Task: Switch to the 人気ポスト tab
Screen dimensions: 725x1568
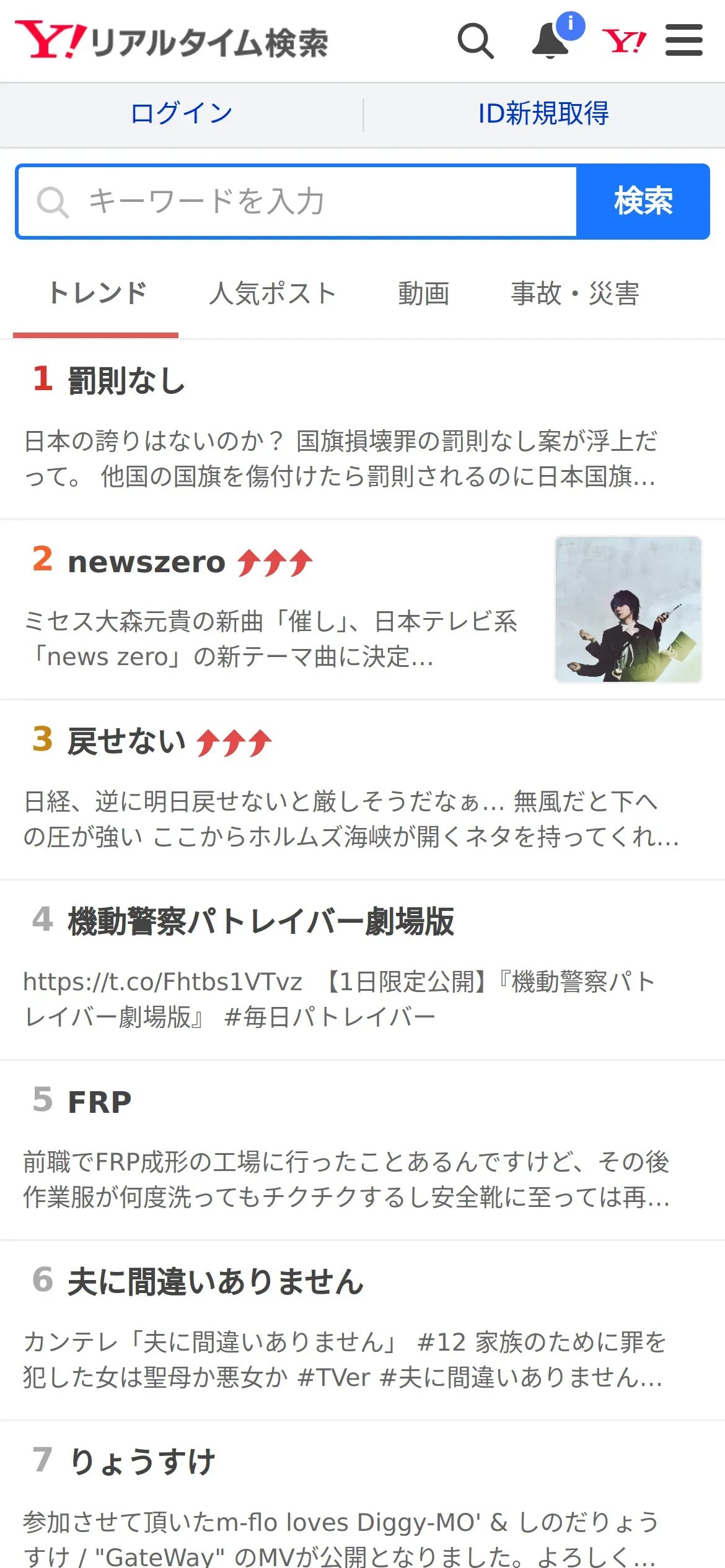Action: (x=273, y=294)
